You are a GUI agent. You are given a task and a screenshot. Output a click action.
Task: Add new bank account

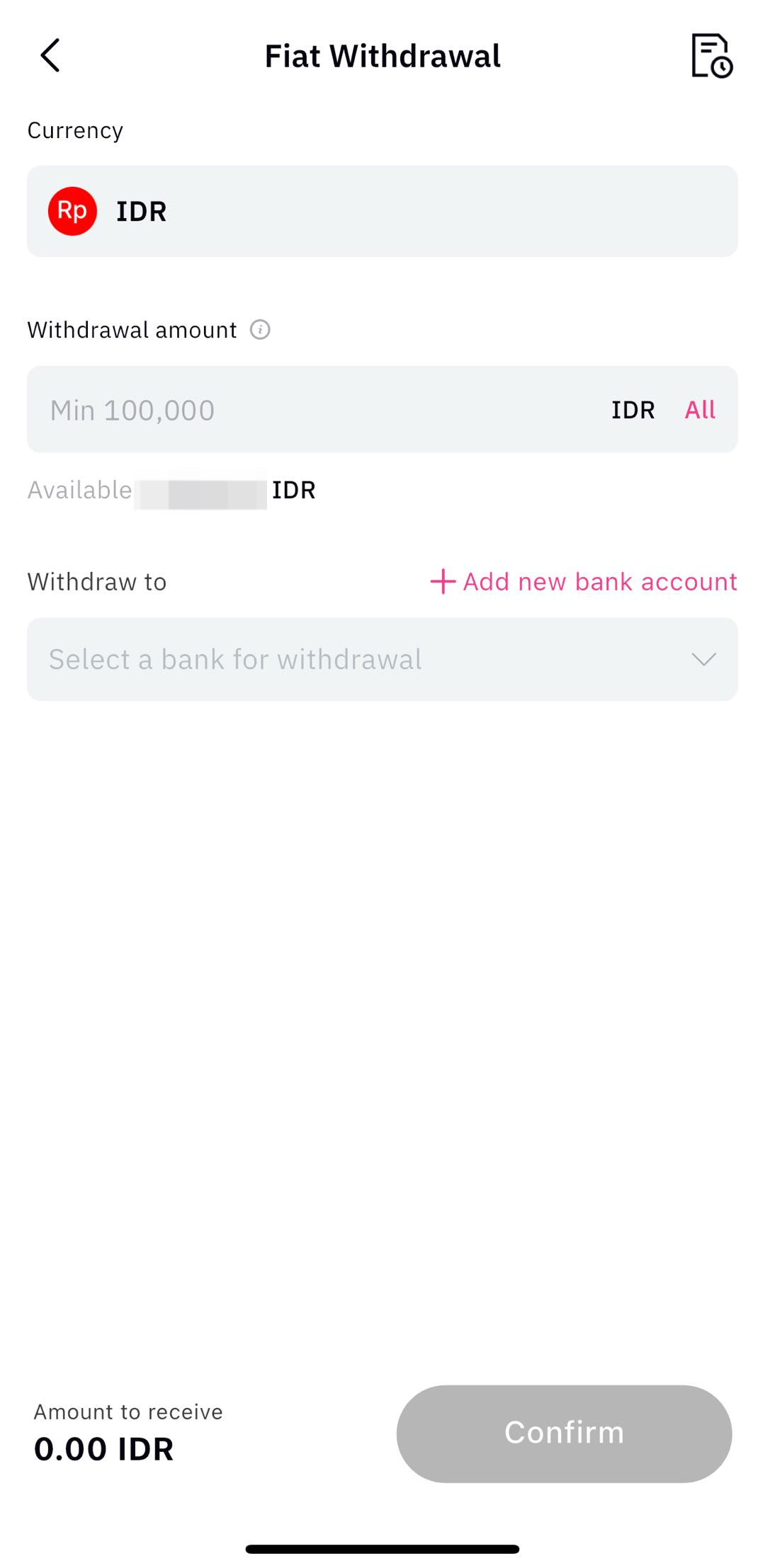coord(584,582)
